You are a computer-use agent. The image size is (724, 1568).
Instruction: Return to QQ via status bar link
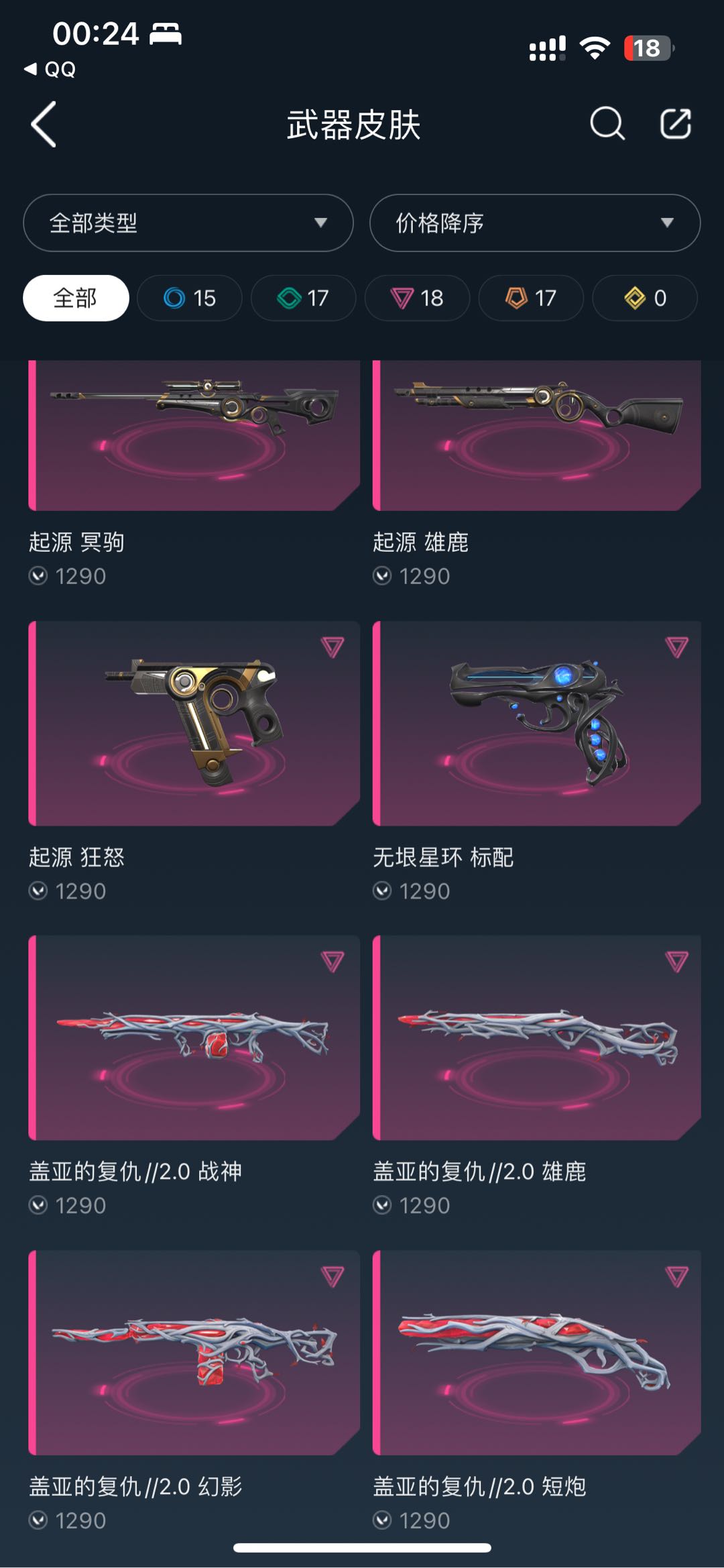tap(50, 69)
